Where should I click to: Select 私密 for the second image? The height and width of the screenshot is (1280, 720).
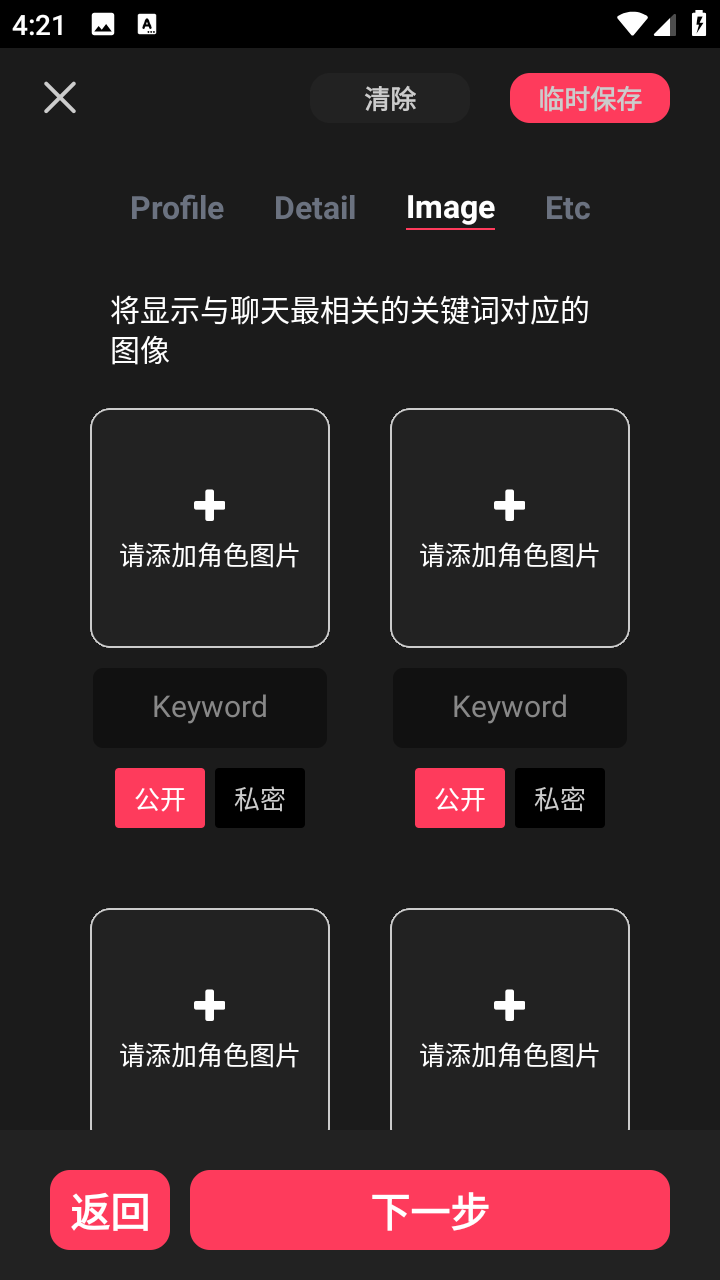559,798
